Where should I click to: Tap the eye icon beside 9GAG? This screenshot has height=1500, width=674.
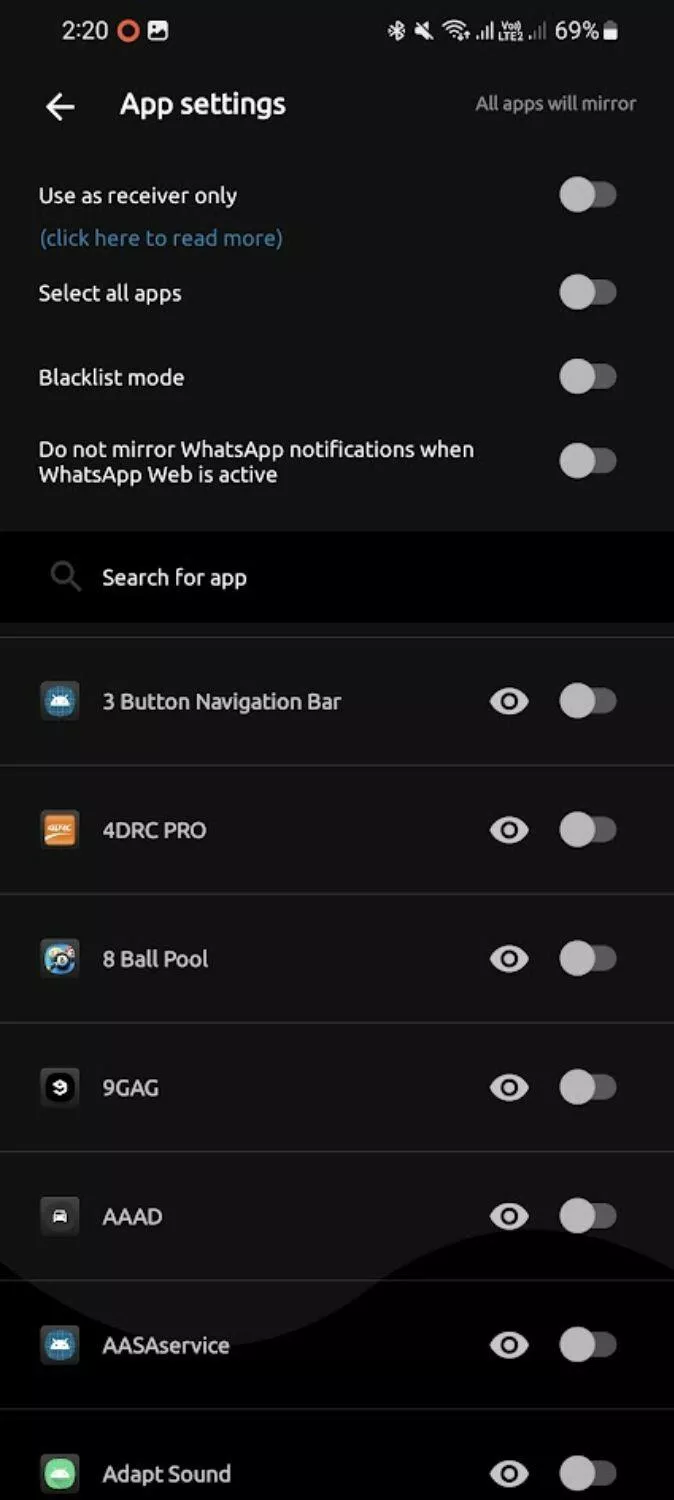[x=509, y=1087]
